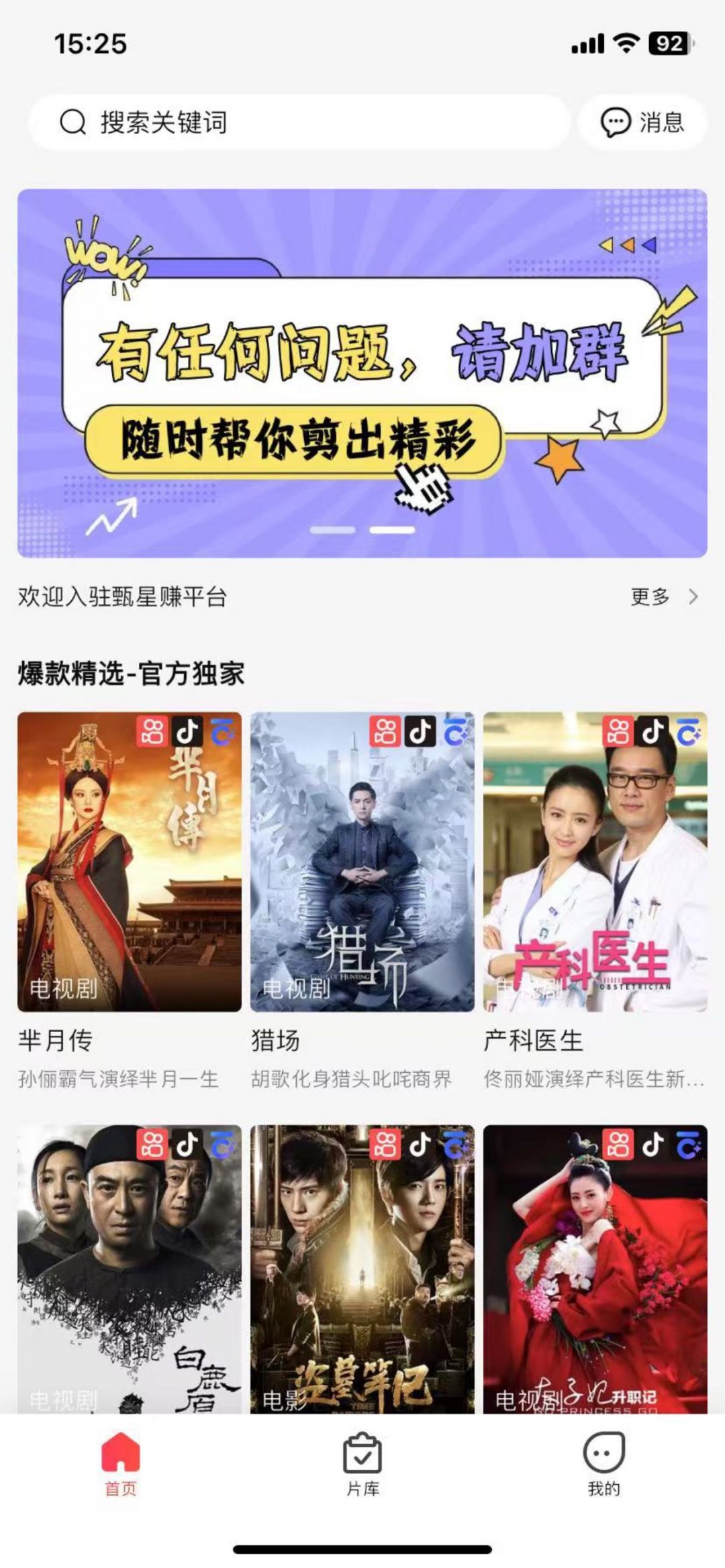This screenshot has width=725, height=1568.
Task: Open the 消息 messages button
Action: (642, 122)
